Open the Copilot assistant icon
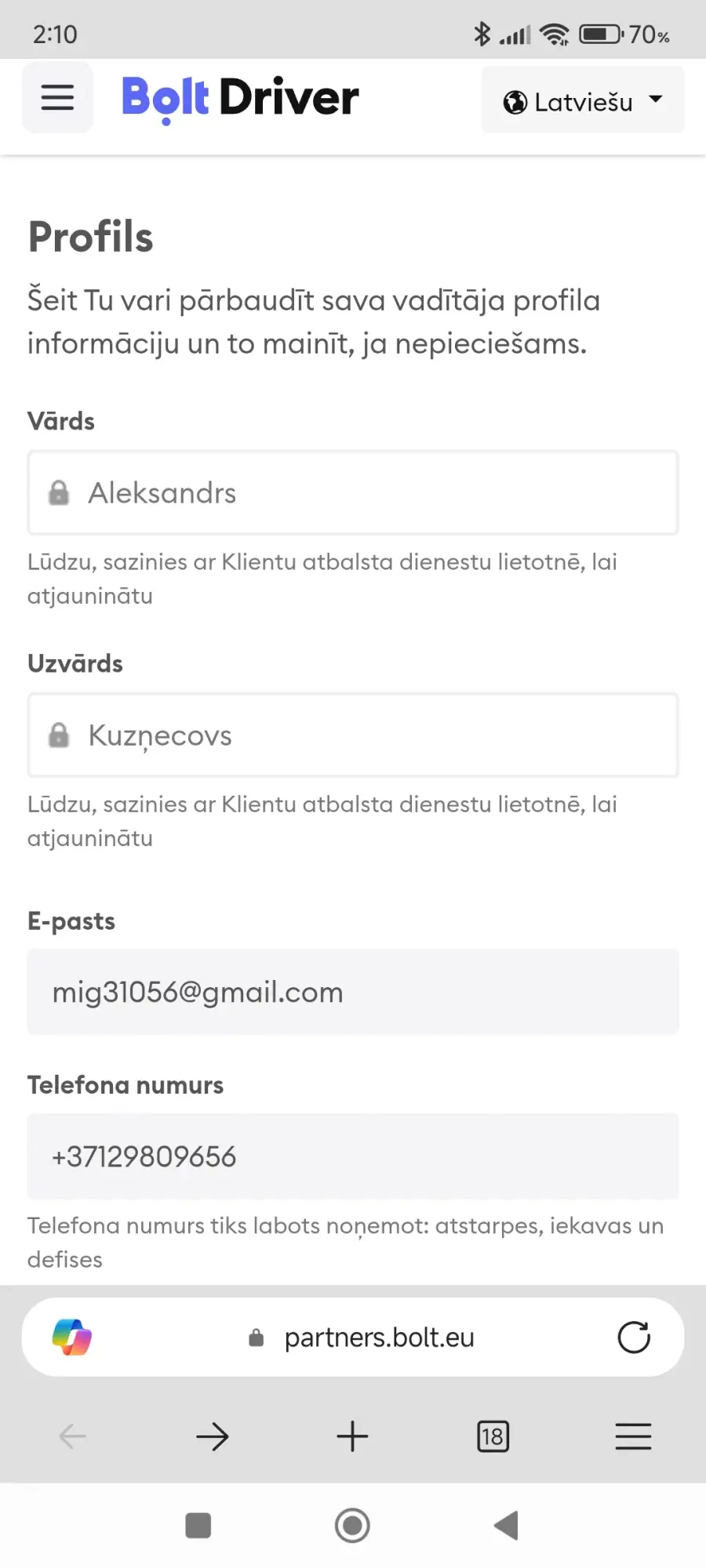Image resolution: width=706 pixels, height=1568 pixels. pos(72,1338)
